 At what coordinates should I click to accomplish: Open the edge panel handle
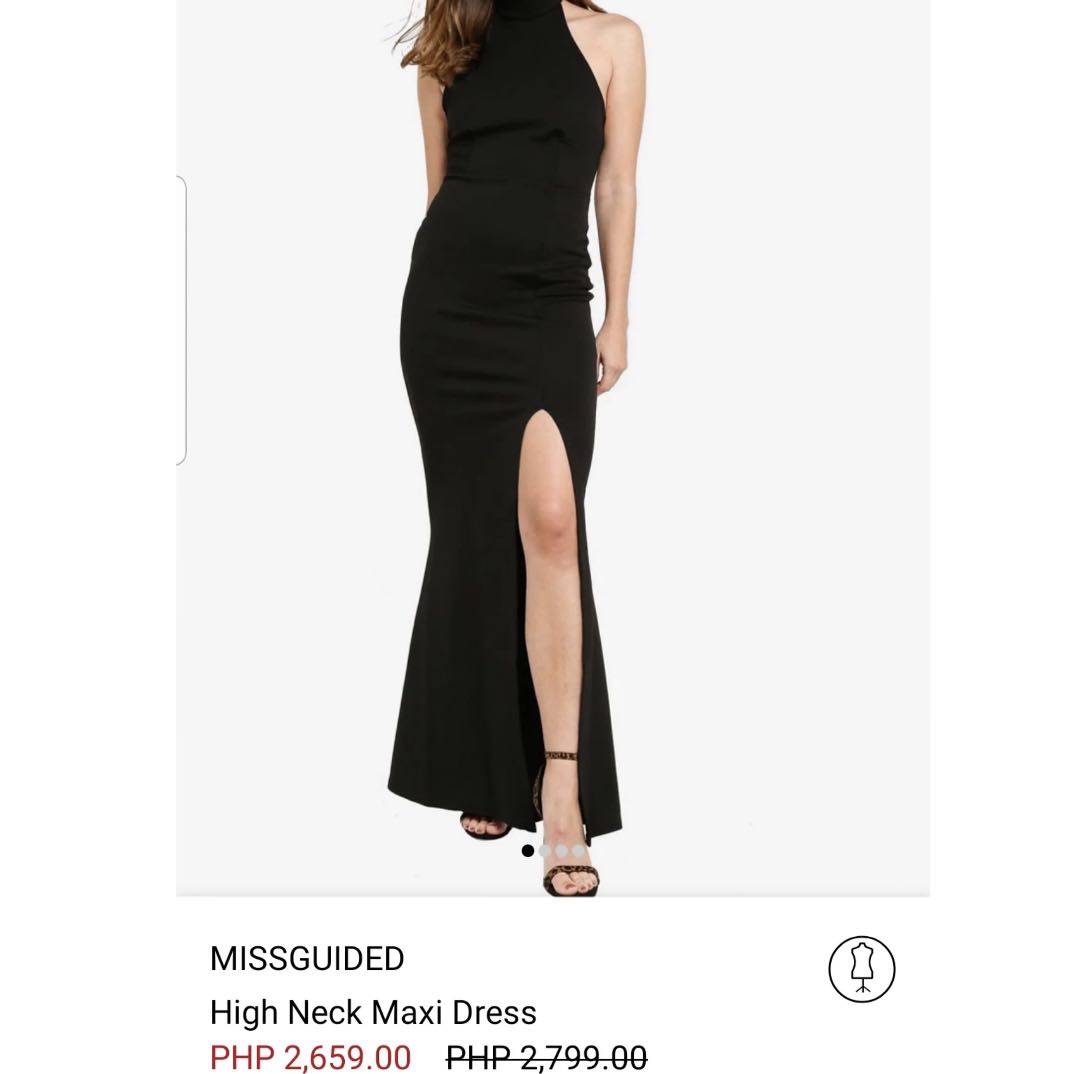pos(181,320)
